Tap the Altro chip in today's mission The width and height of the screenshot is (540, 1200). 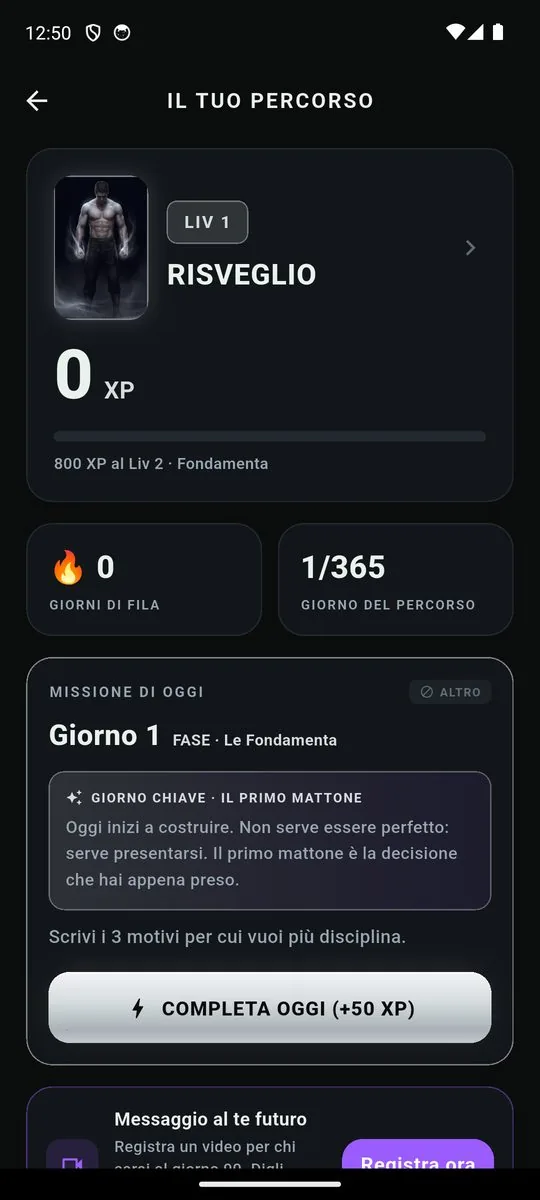coord(450,692)
